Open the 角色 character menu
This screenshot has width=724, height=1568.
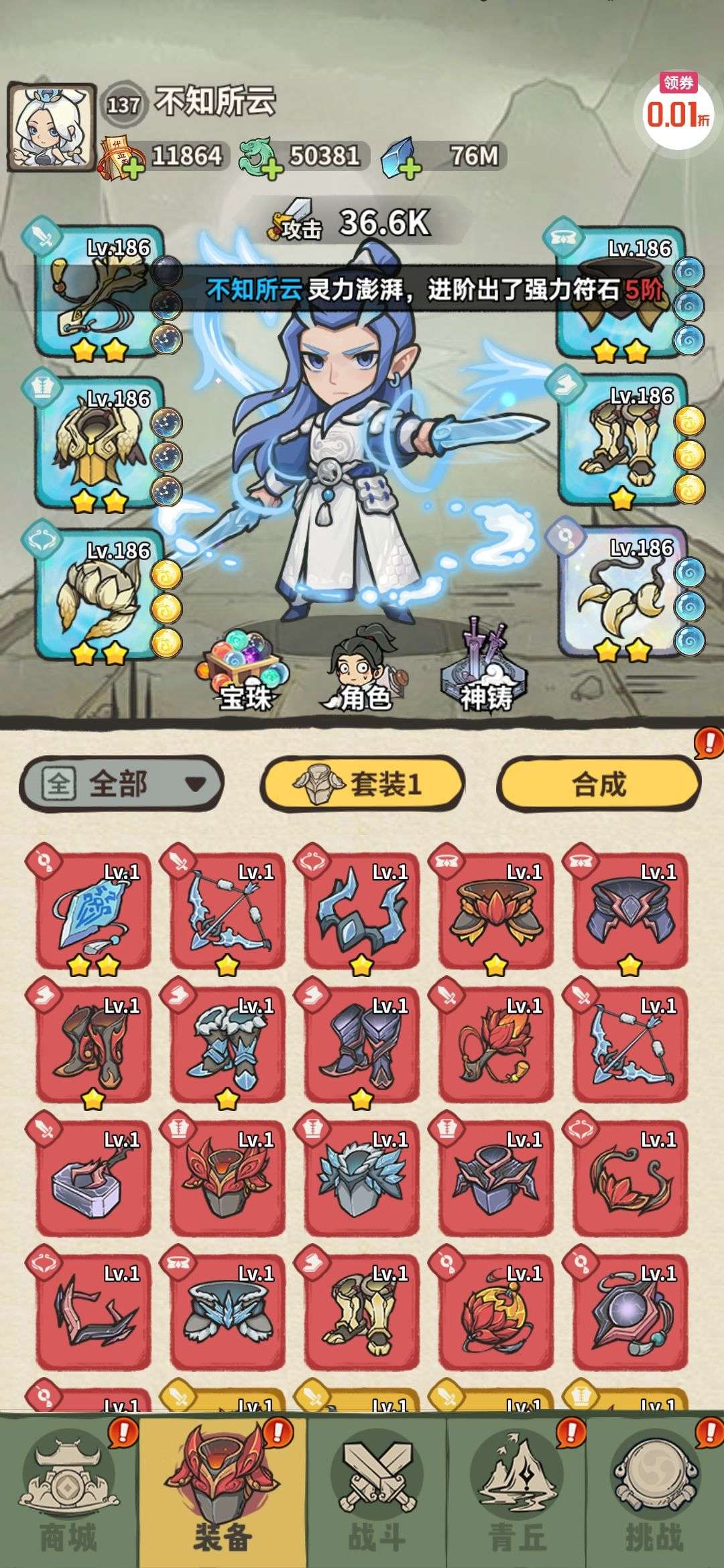[363, 672]
